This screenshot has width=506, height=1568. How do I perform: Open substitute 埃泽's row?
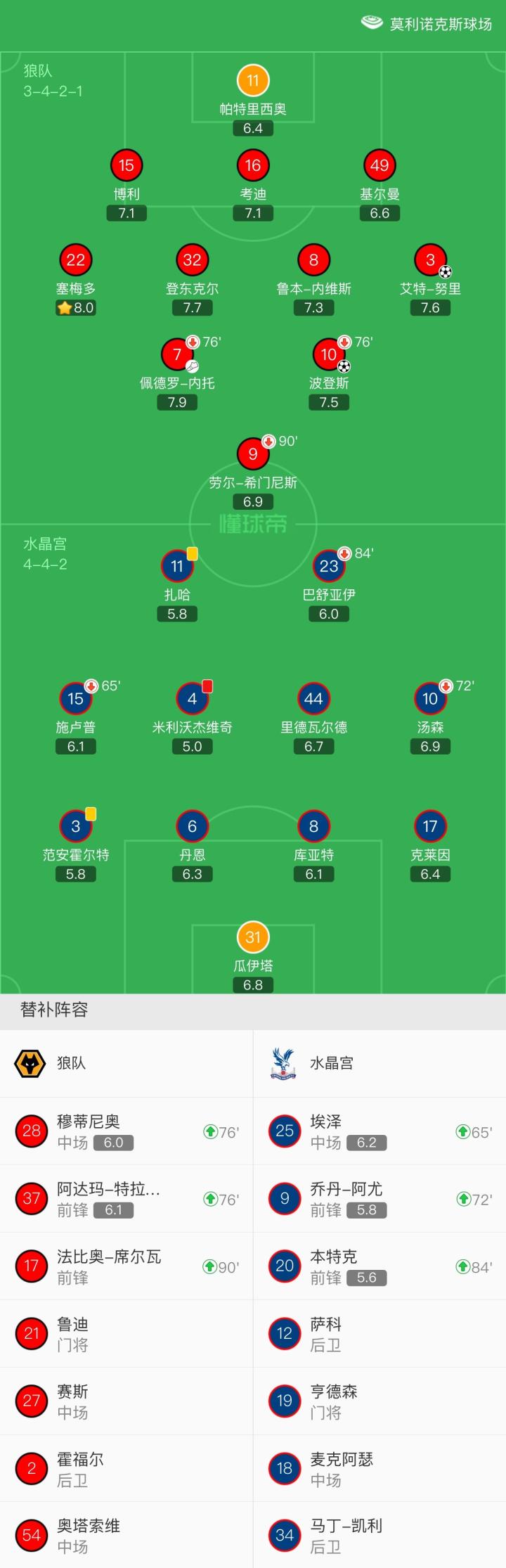379,1131
